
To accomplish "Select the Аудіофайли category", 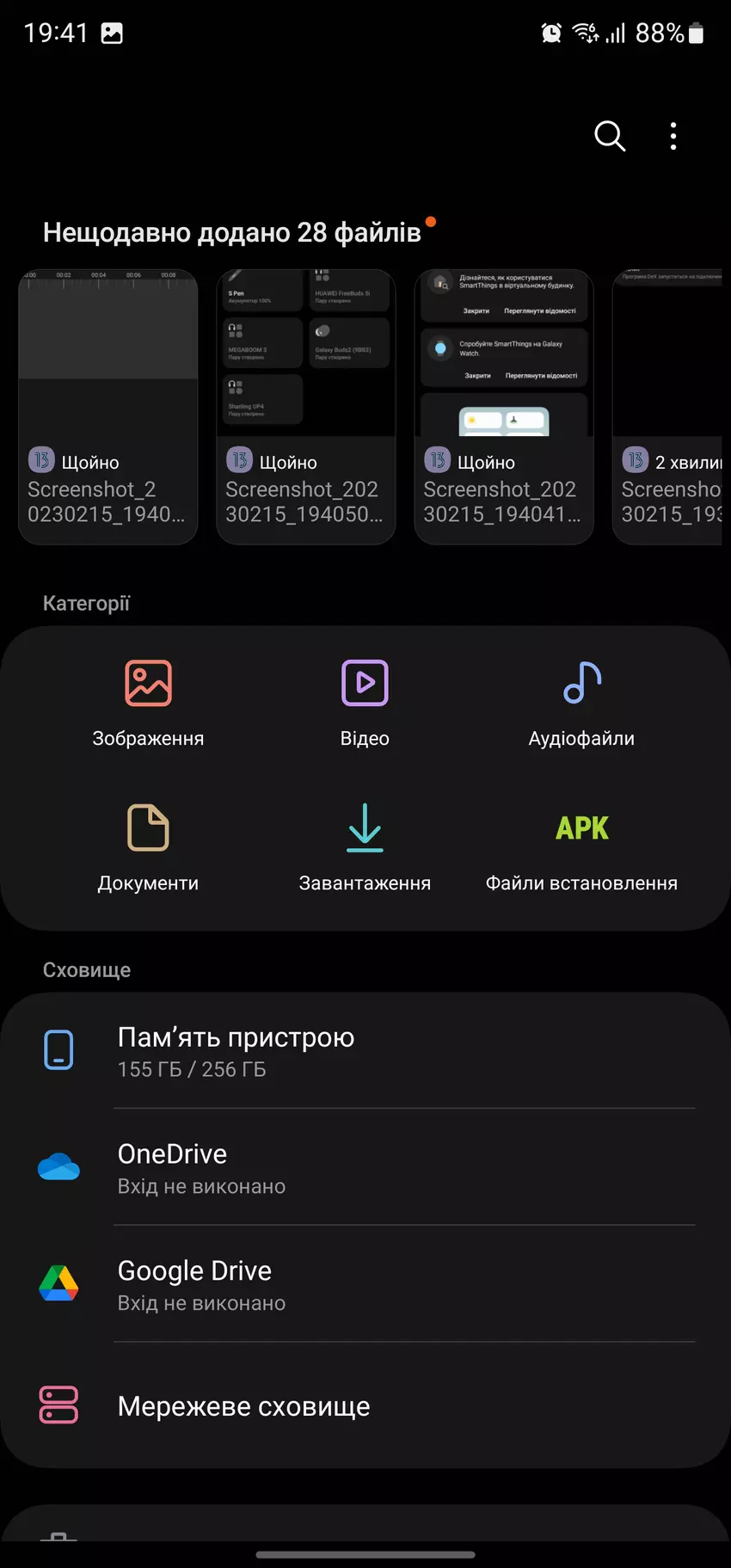I will coord(581,703).
